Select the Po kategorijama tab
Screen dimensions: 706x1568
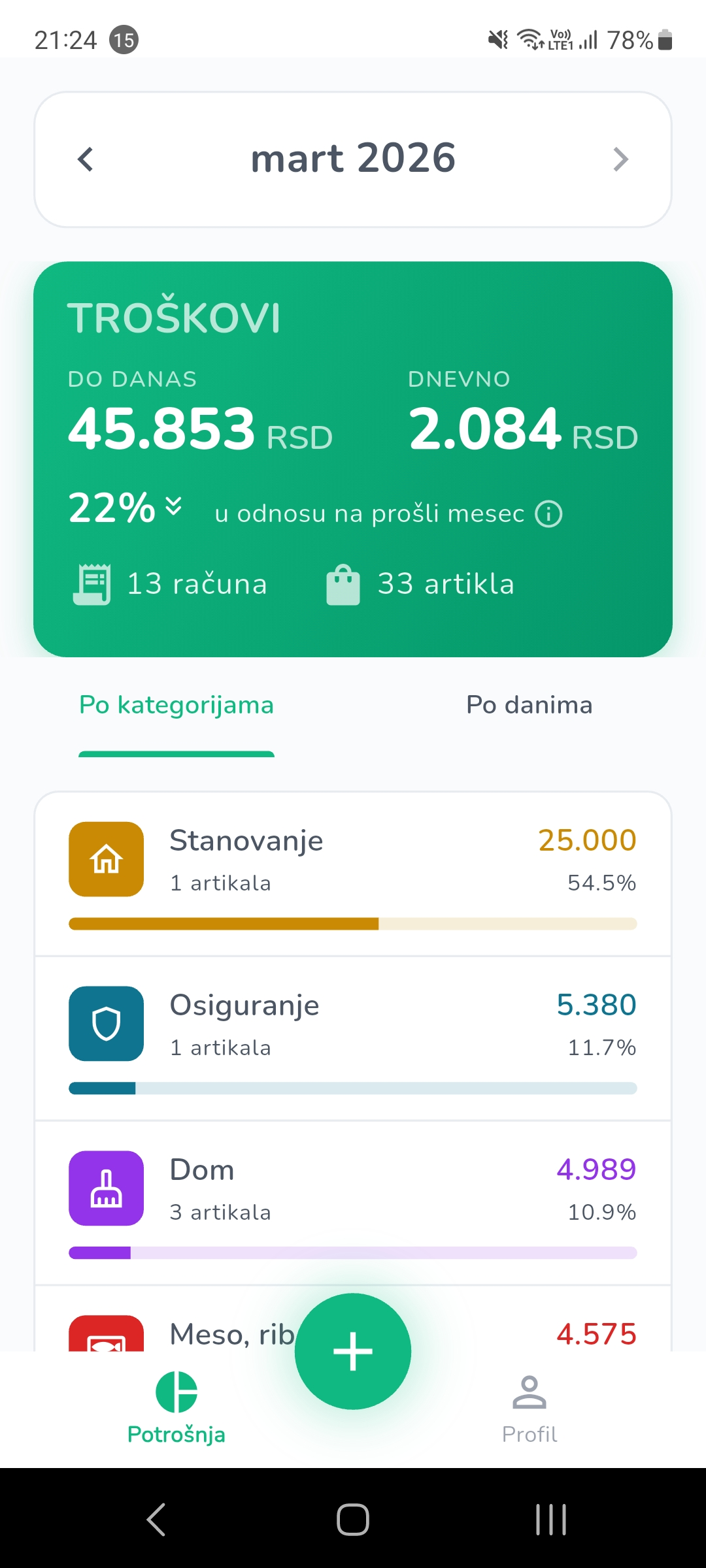[175, 705]
